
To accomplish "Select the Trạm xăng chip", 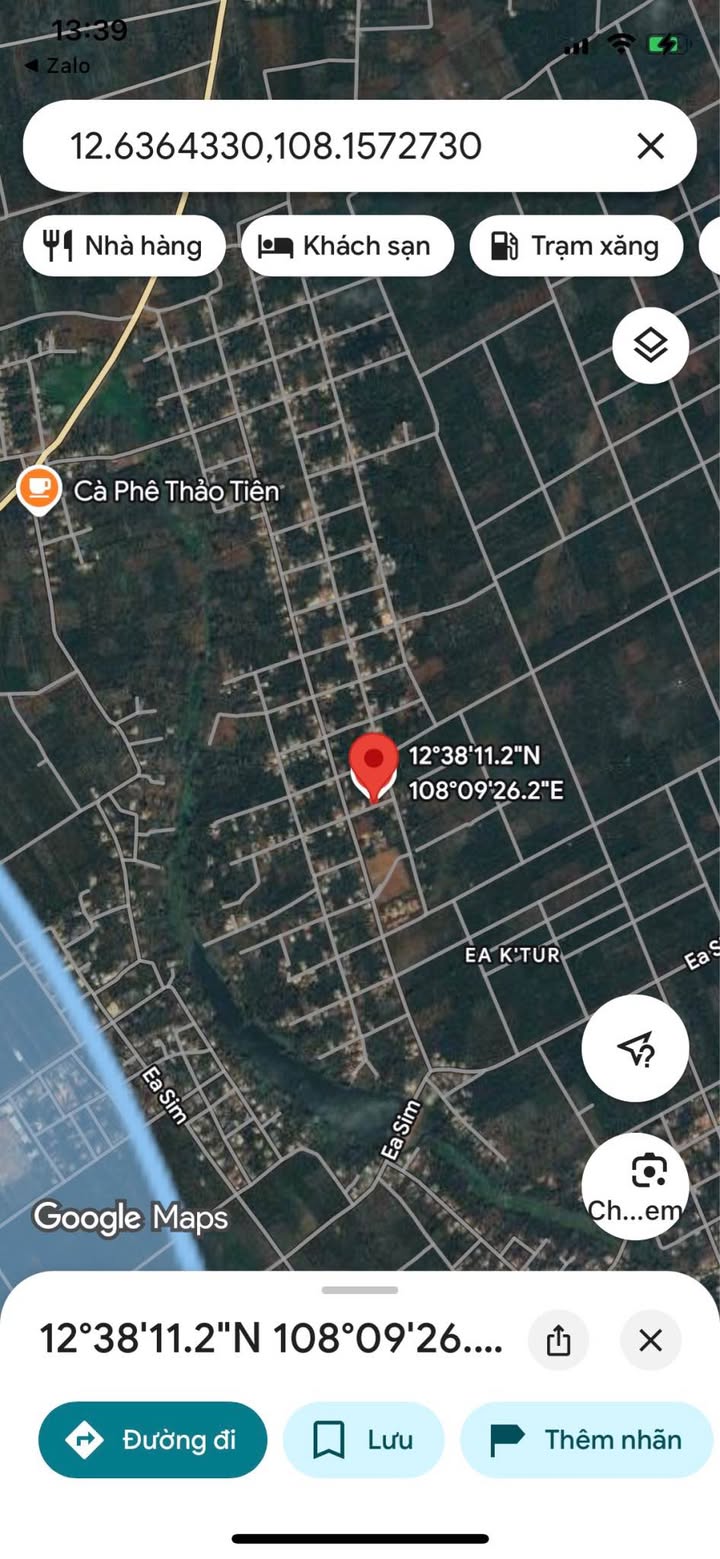I will [576, 246].
